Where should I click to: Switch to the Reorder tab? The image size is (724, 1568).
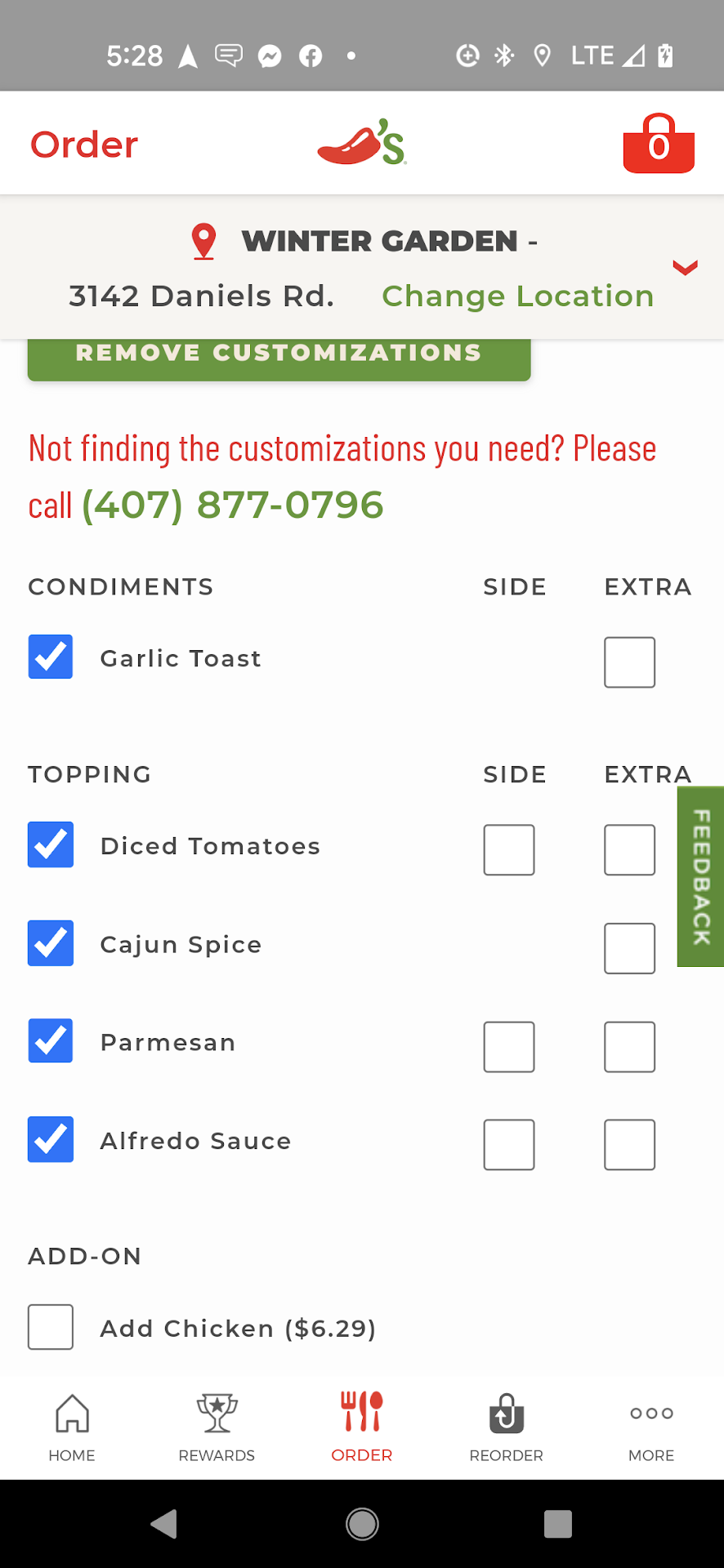[x=506, y=1427]
